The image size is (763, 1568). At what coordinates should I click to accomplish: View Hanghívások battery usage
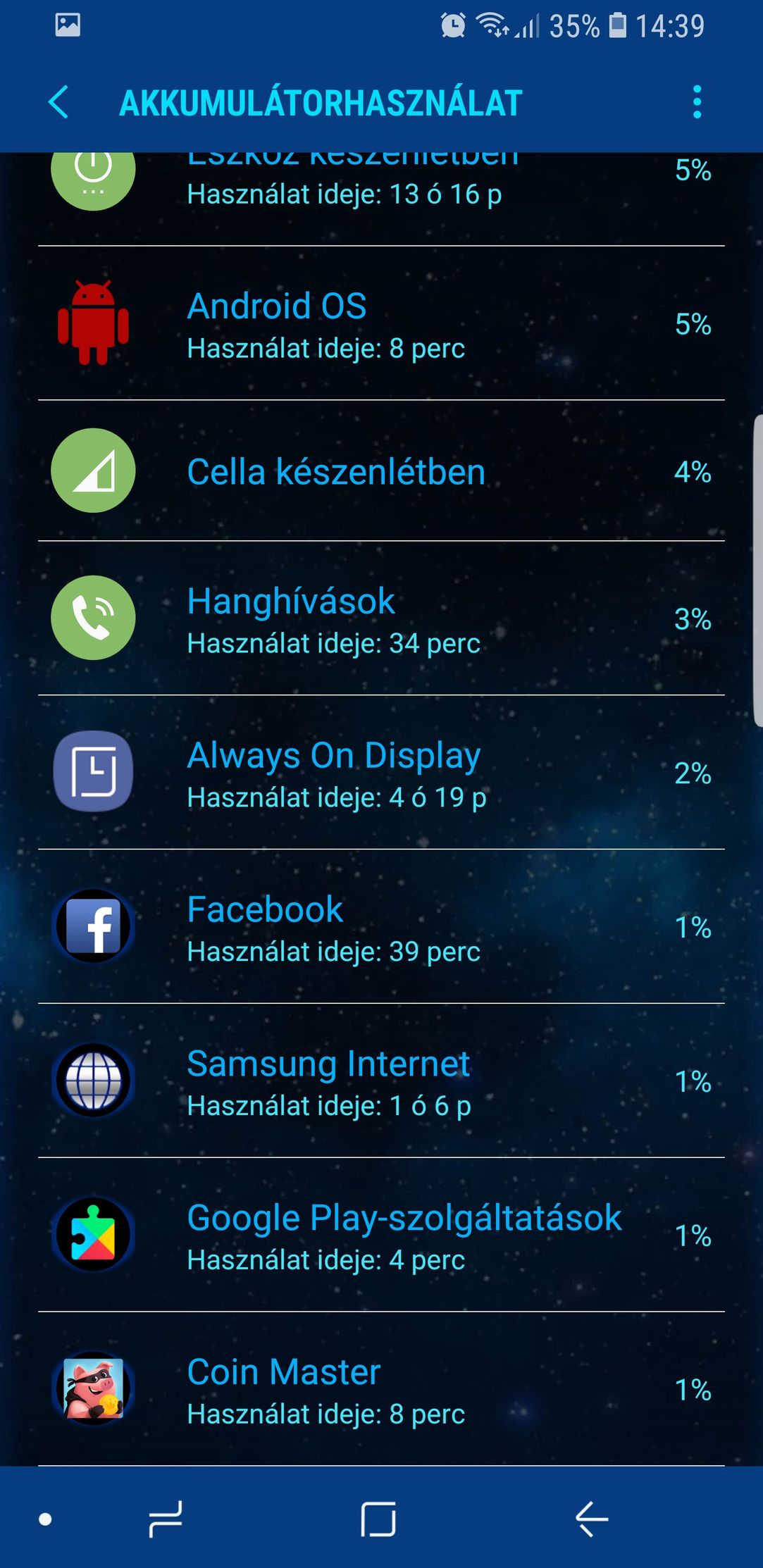pos(381,618)
